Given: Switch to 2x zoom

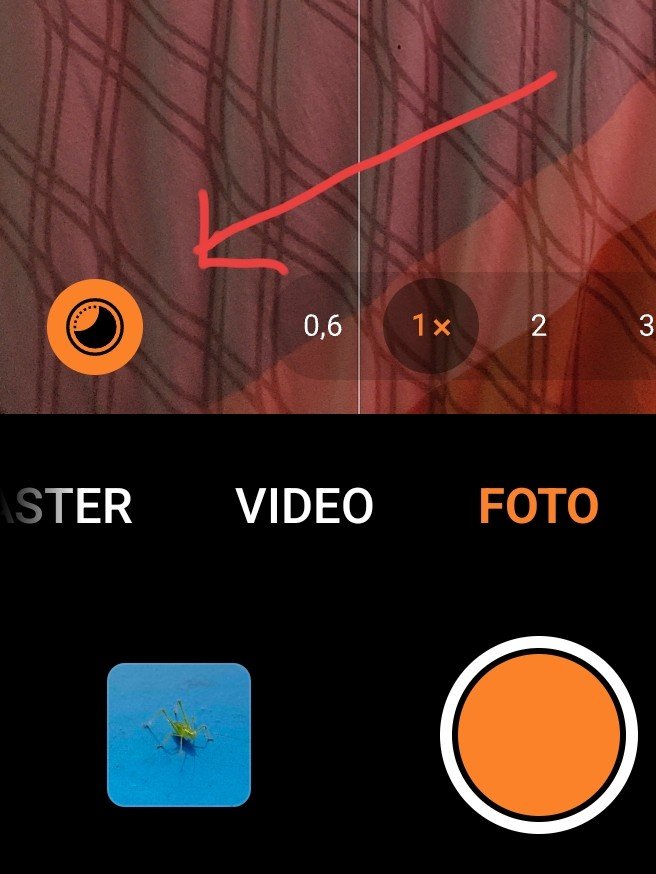Looking at the screenshot, I should (x=539, y=326).
